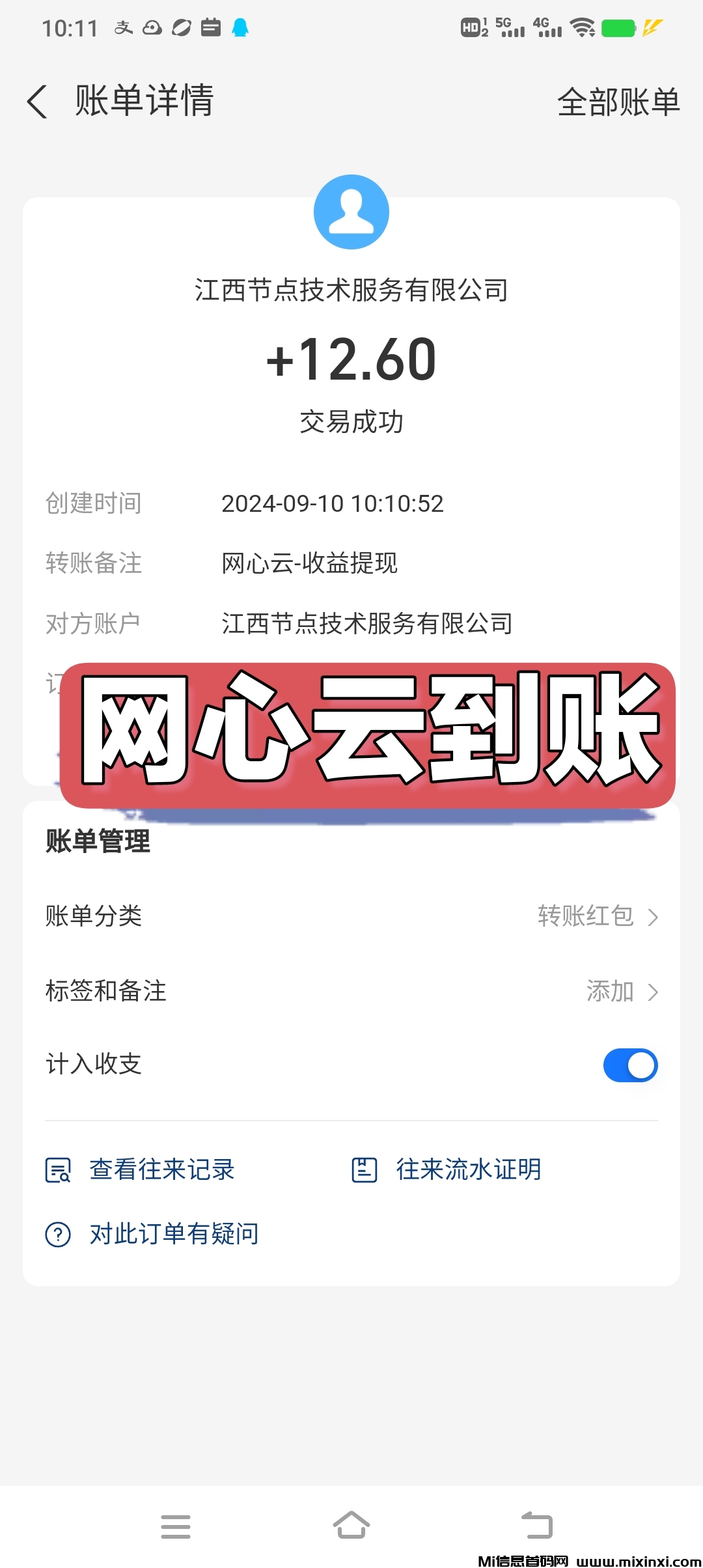This screenshot has height=1568, width=703.
Task: Add 标签和备注 to this bill
Action: (x=351, y=991)
